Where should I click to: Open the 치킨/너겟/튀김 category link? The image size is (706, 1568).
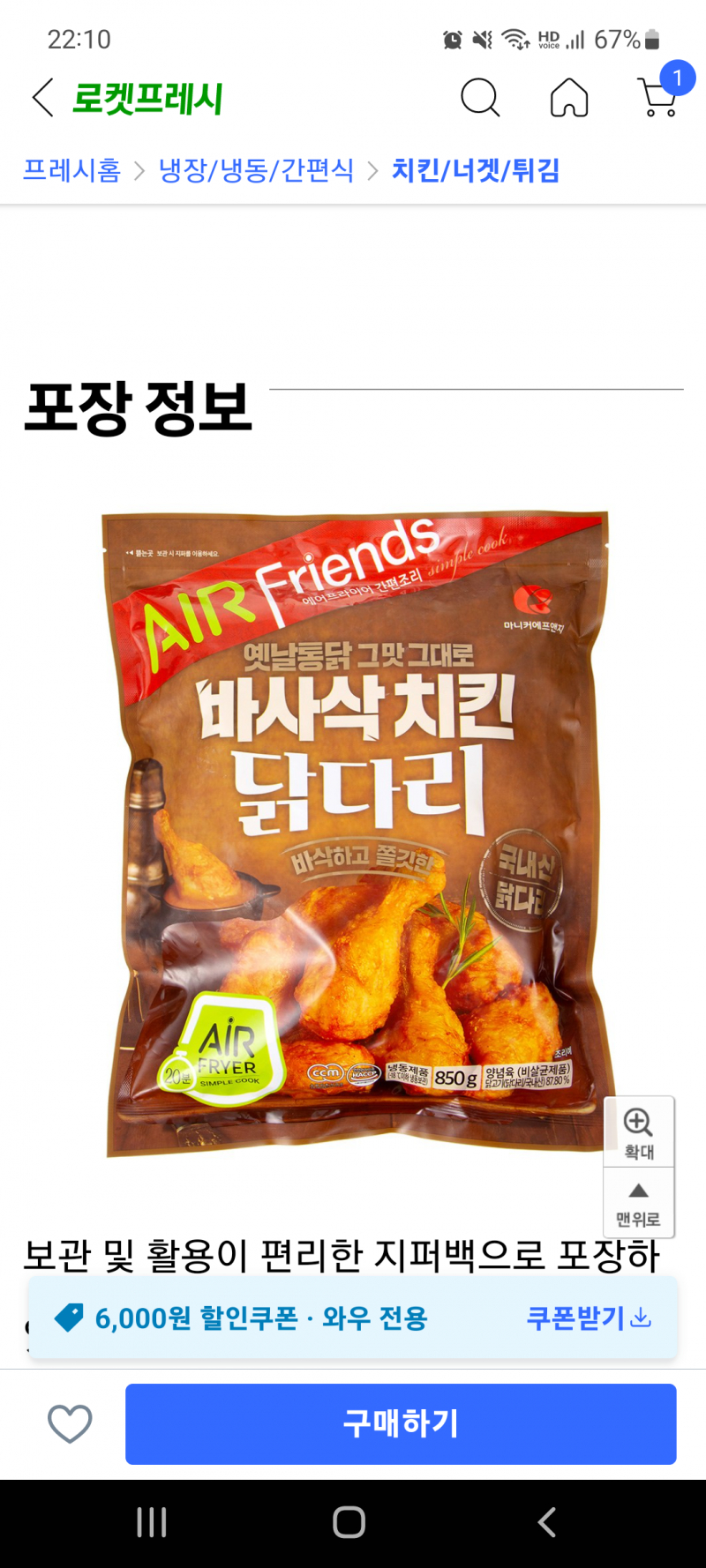click(476, 170)
